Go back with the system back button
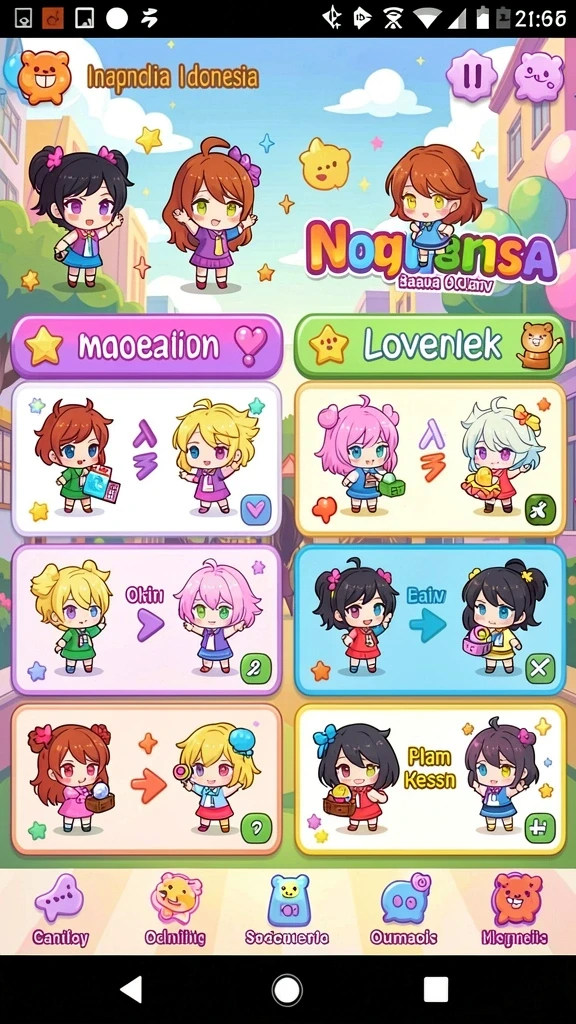The height and width of the screenshot is (1024, 576). coord(132,989)
